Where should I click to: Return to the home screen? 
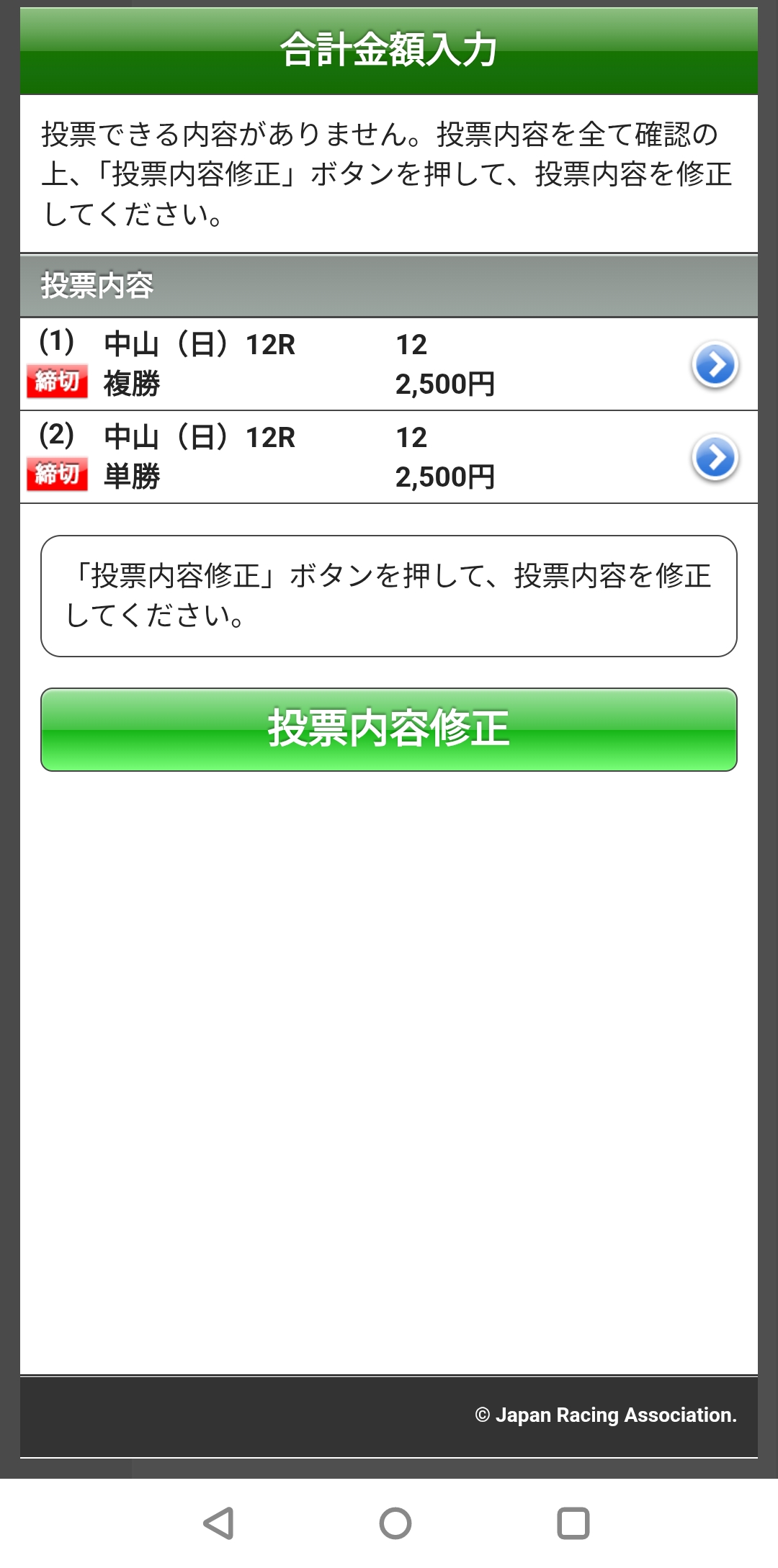tap(395, 1523)
